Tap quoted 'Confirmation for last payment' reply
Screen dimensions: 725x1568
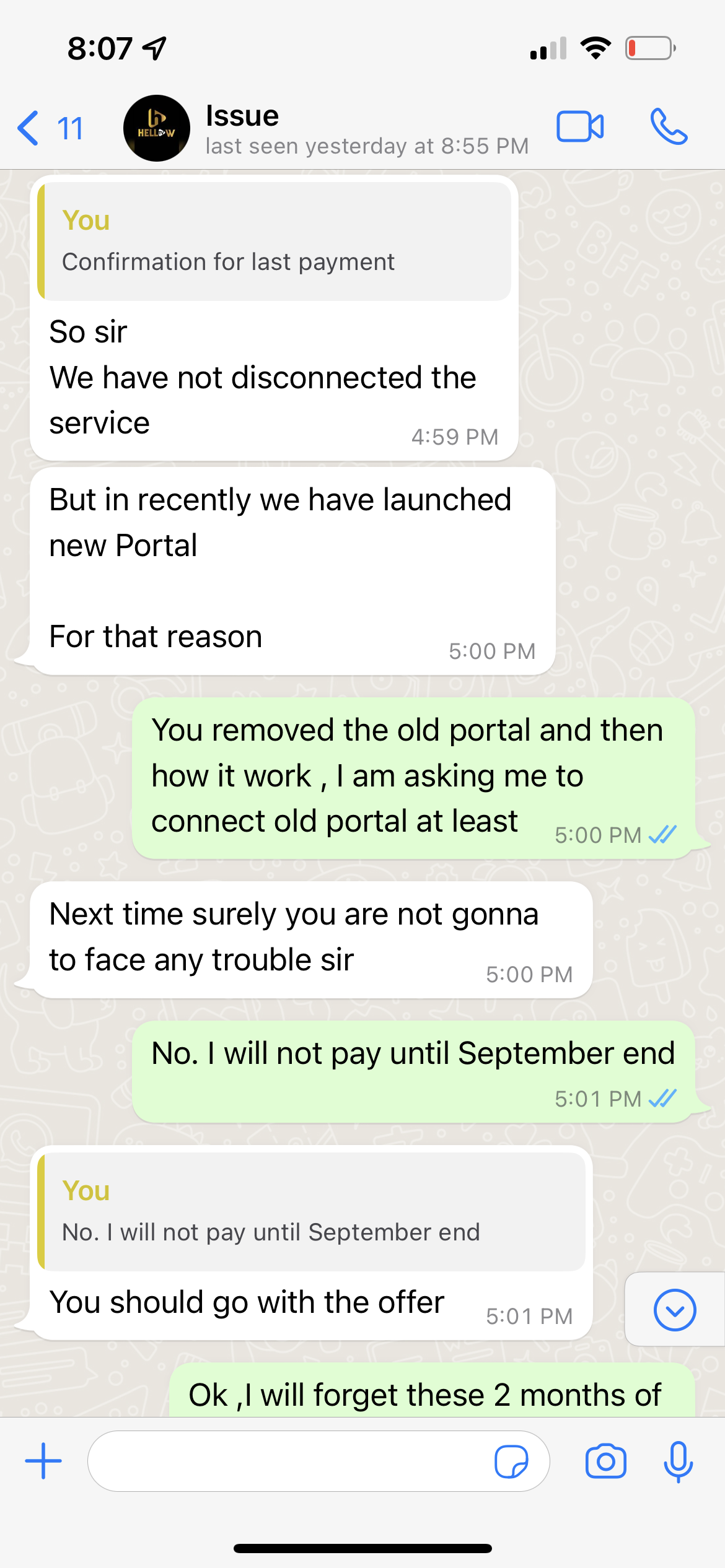[x=274, y=242]
